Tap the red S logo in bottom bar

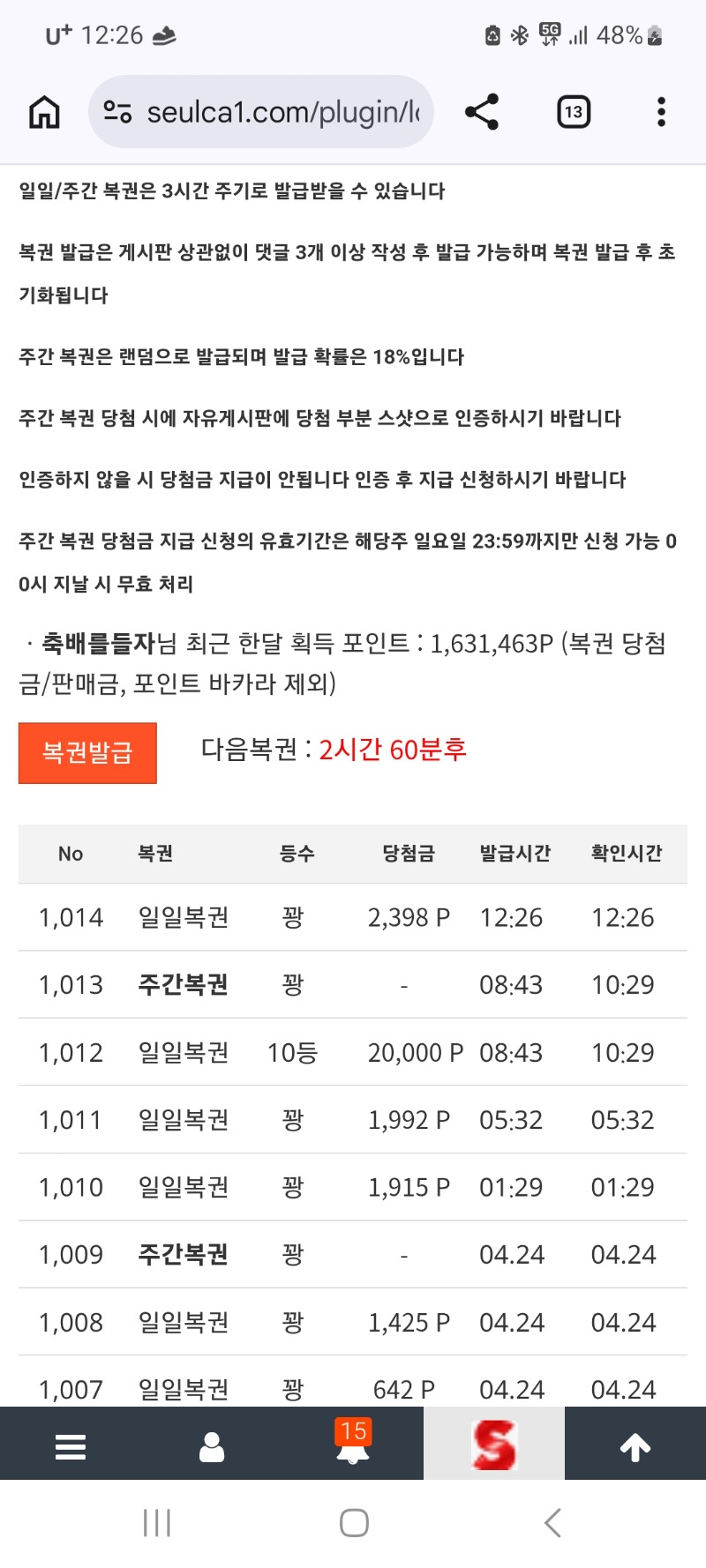point(494,1445)
